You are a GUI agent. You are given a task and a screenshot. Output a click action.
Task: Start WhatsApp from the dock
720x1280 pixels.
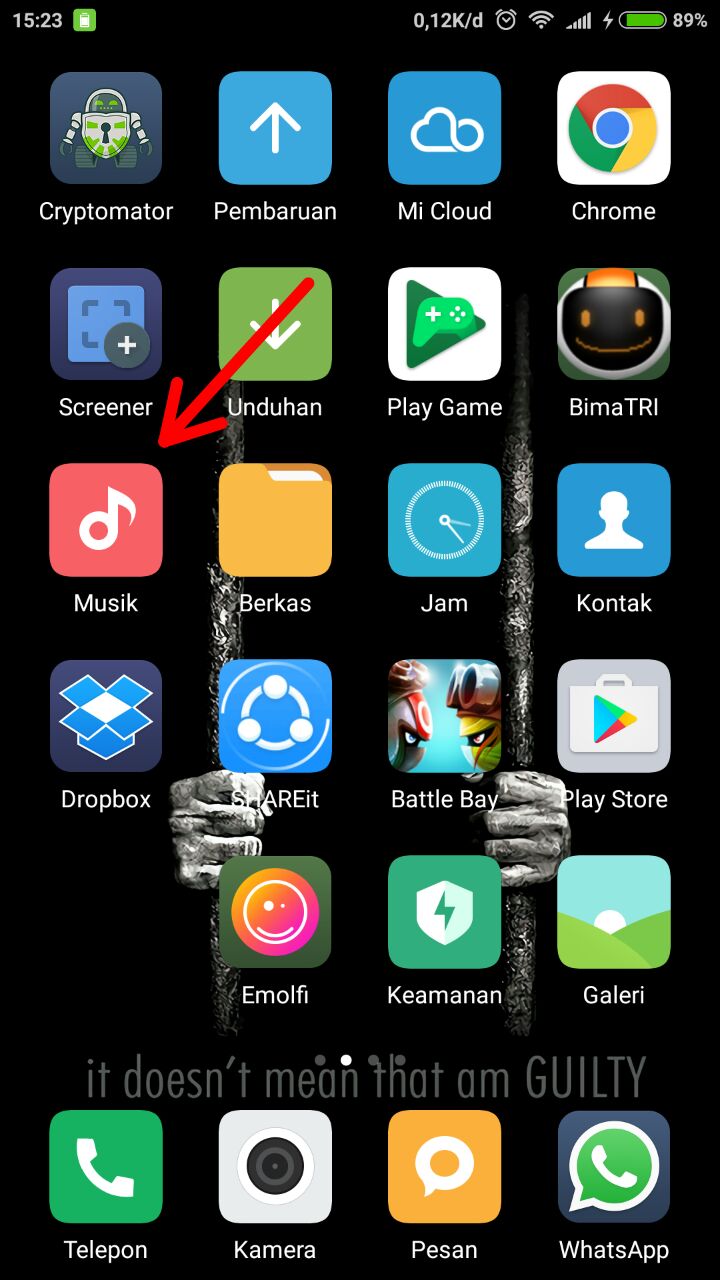tap(613, 1166)
